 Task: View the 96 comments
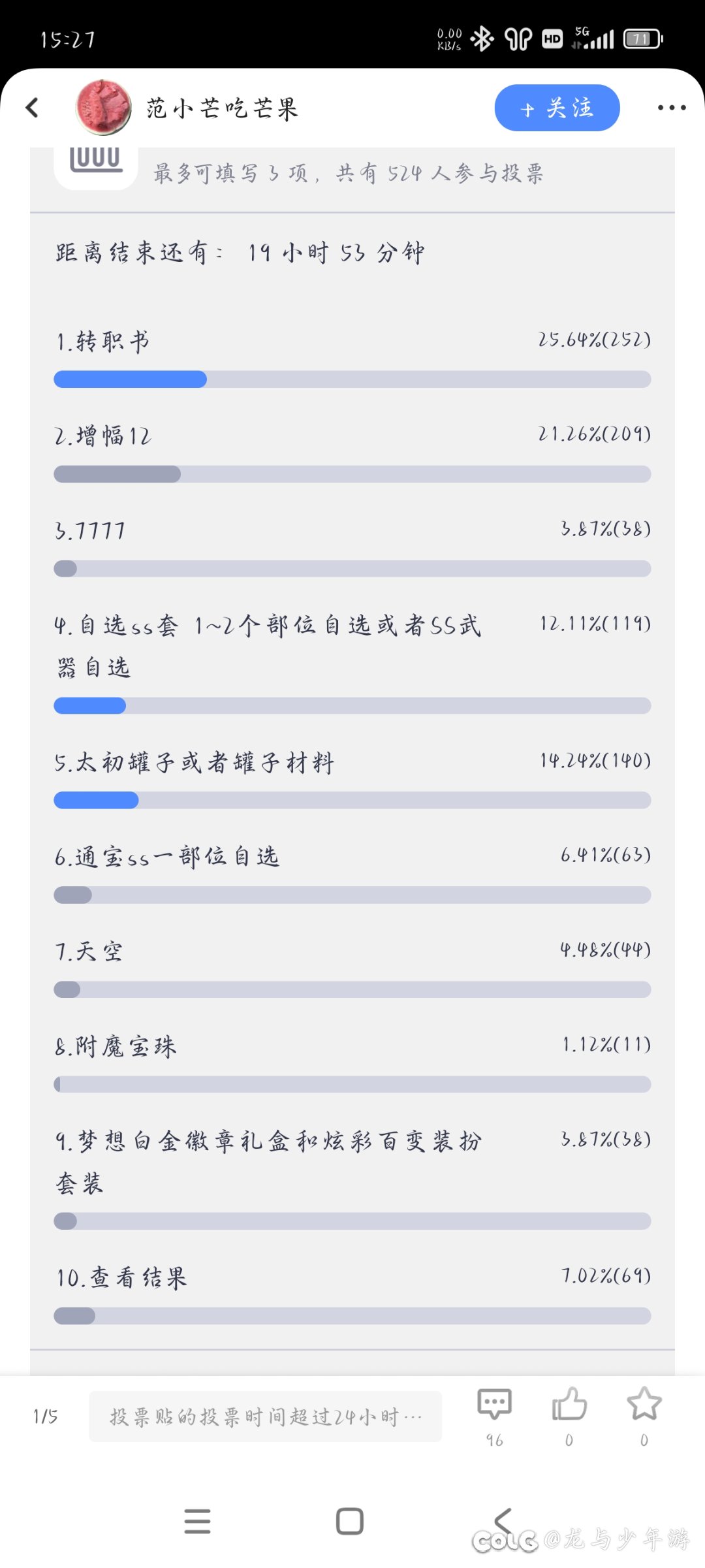coord(495,1414)
